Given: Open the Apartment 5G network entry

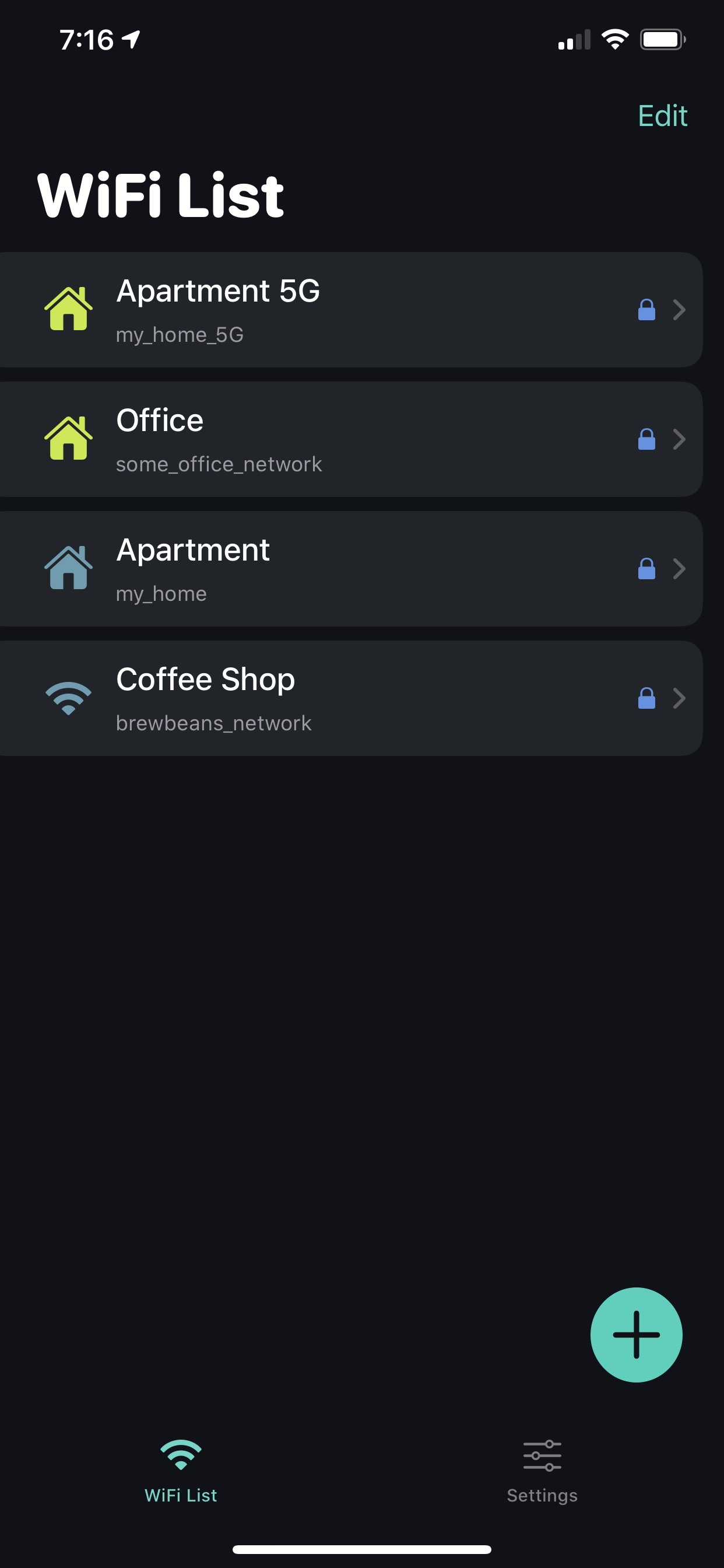Looking at the screenshot, I should click(x=351, y=310).
